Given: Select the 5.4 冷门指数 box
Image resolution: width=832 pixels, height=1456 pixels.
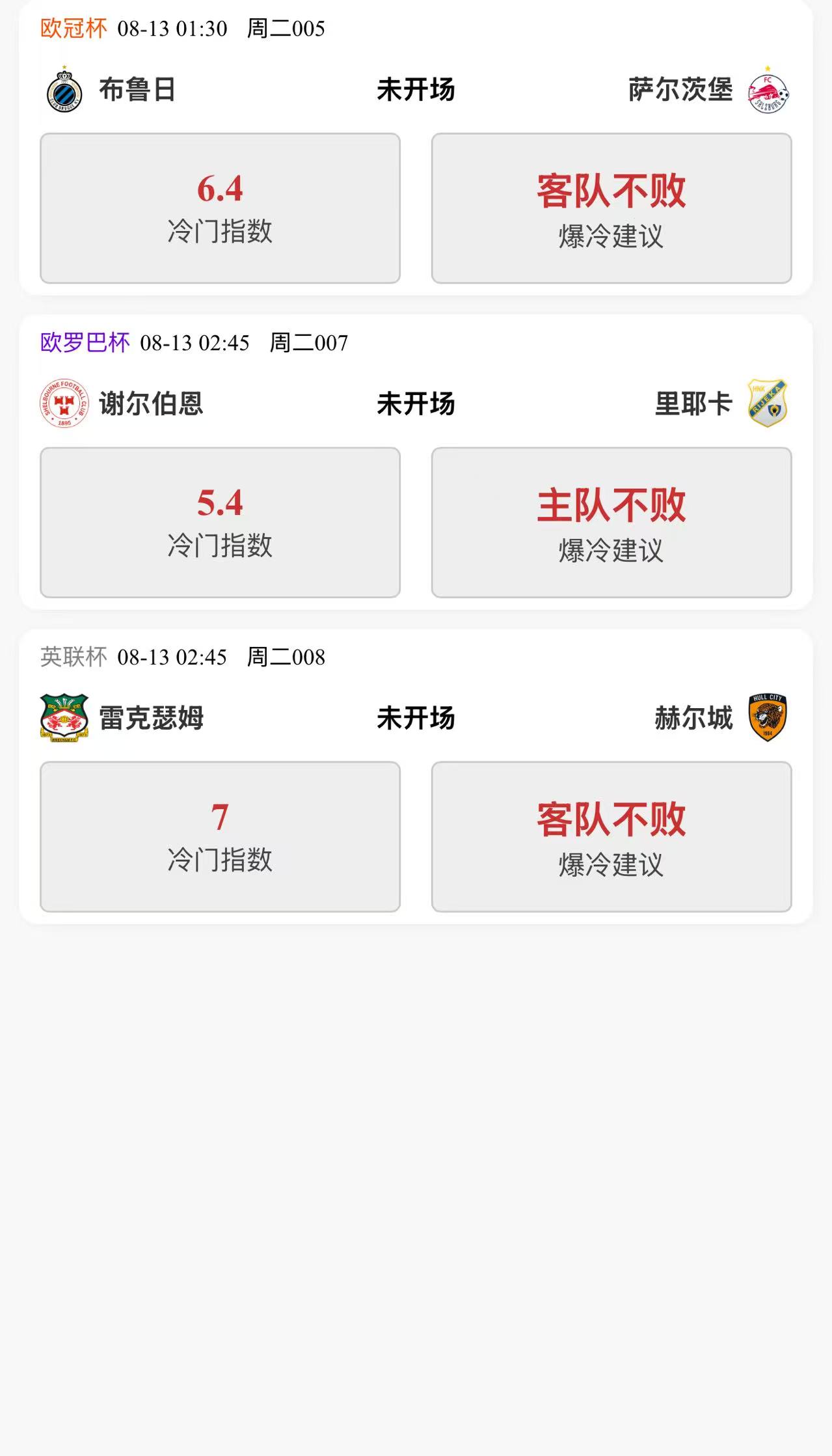Looking at the screenshot, I should [x=220, y=522].
